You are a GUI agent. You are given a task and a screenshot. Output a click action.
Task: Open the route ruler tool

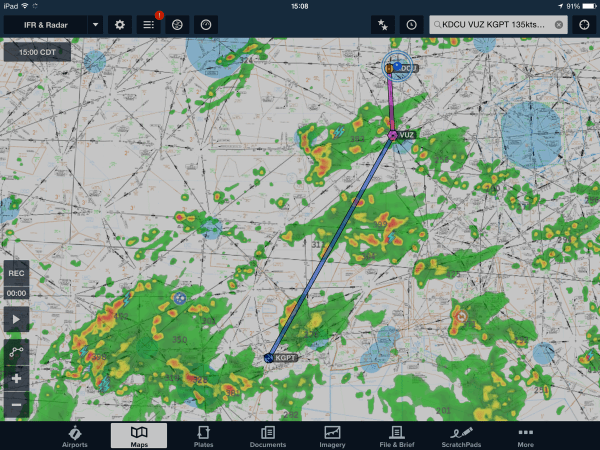pos(16,352)
